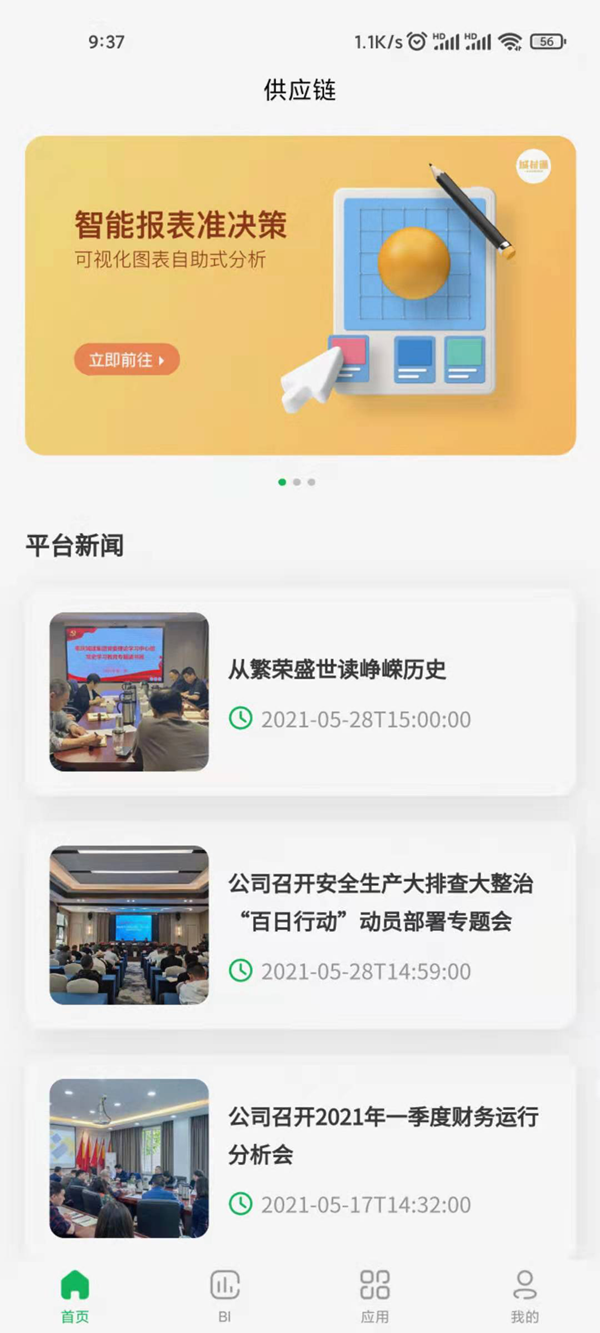The height and width of the screenshot is (1333, 600).
Task: Switch to the BI tab
Action: click(225, 1296)
